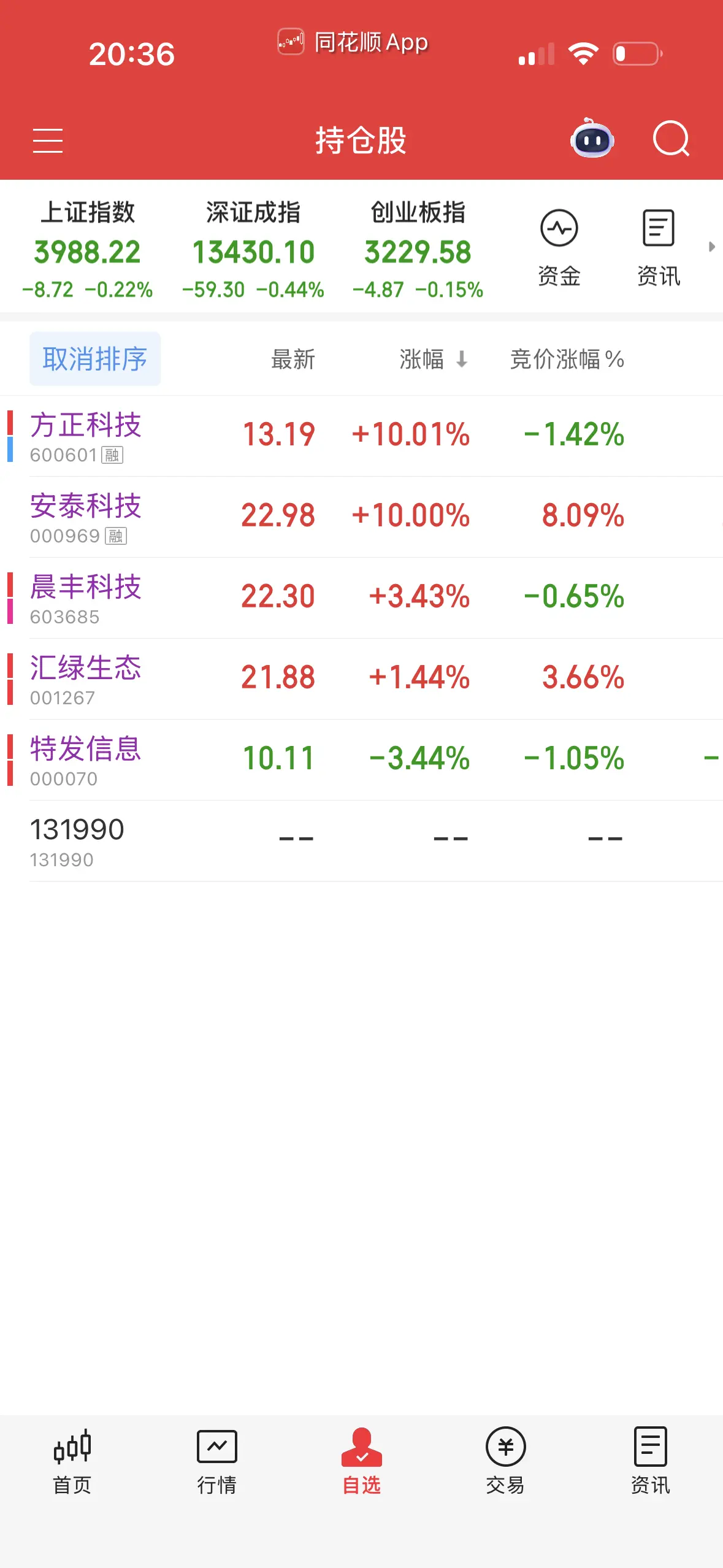
Task: Tap the search magnifier icon
Action: tap(671, 139)
